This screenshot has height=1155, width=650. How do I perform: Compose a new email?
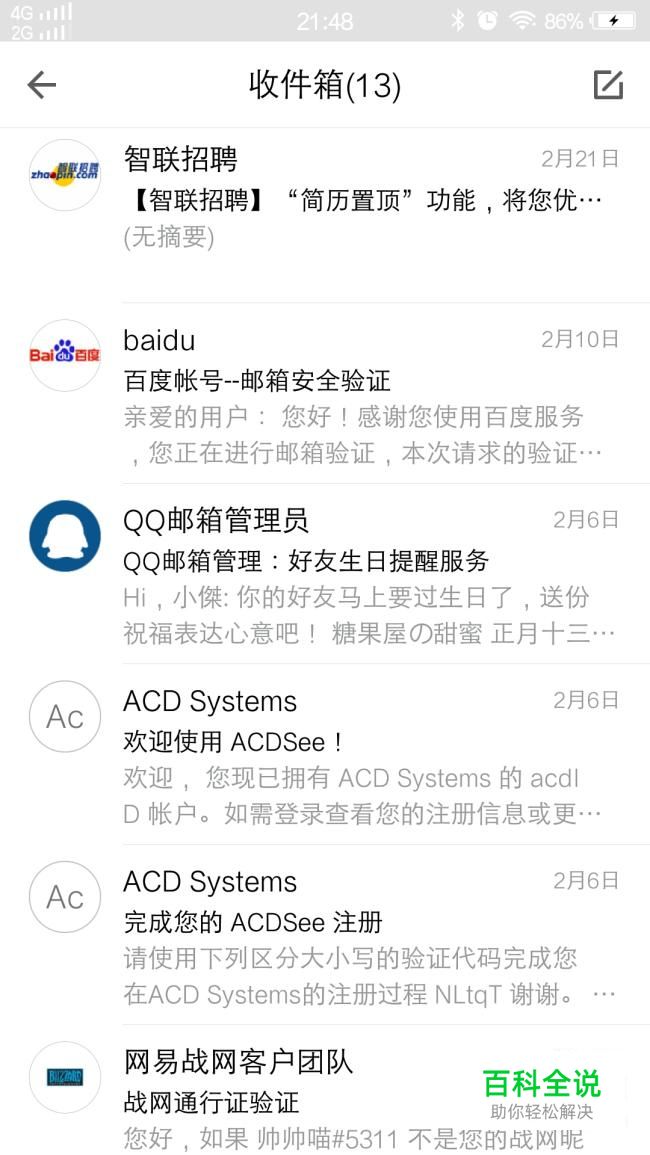point(608,85)
